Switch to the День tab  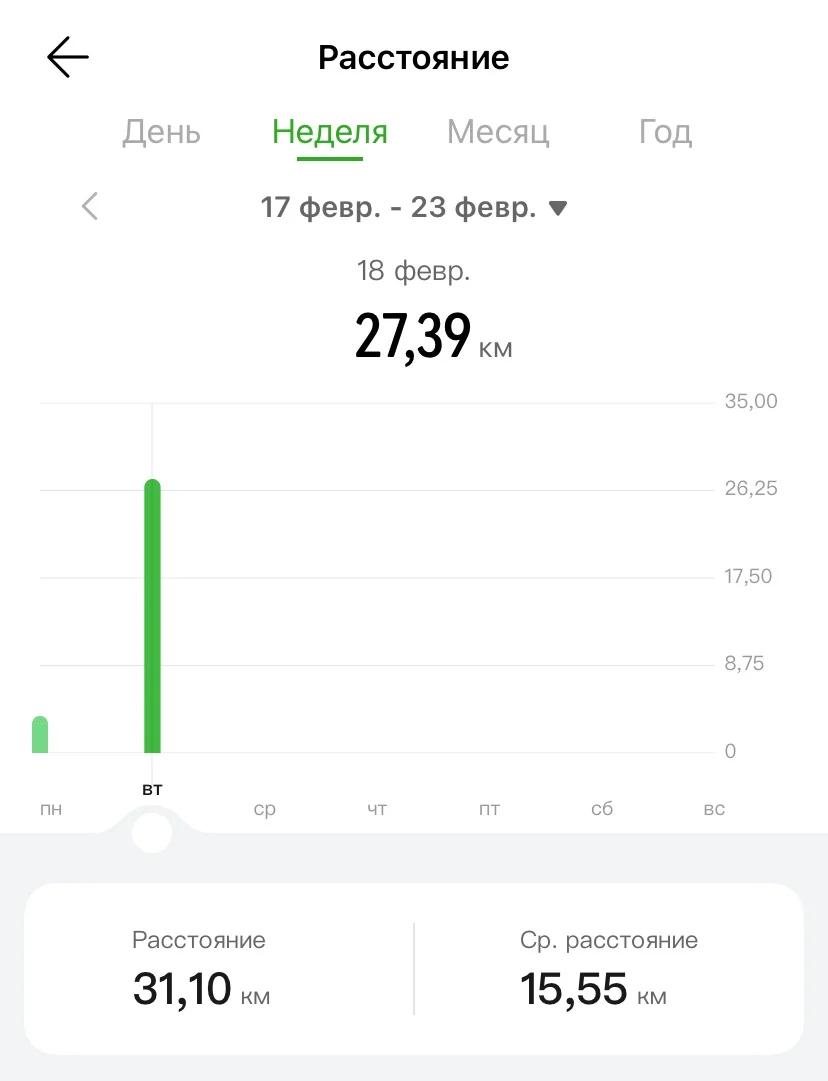tap(161, 132)
